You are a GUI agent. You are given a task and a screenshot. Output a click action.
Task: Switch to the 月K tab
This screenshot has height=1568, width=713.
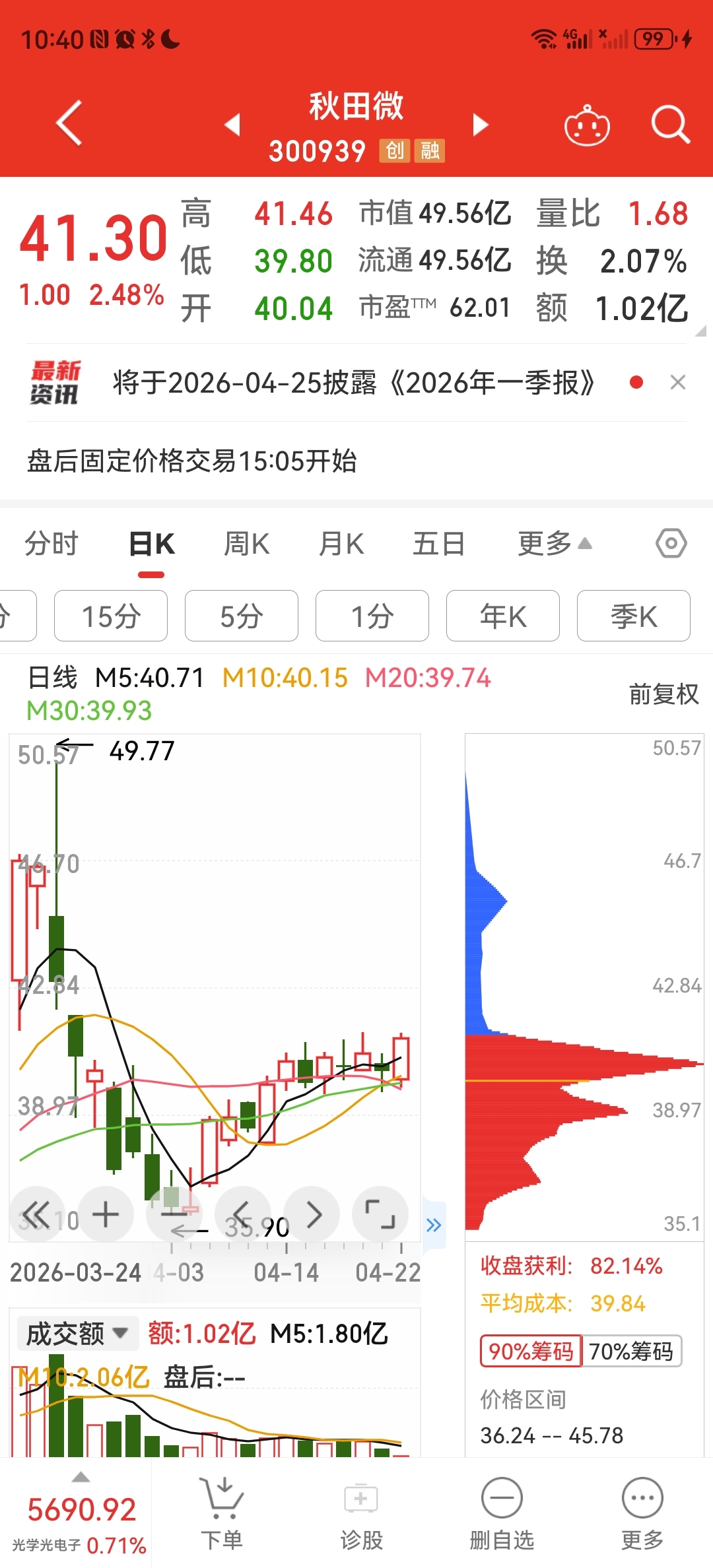point(341,544)
